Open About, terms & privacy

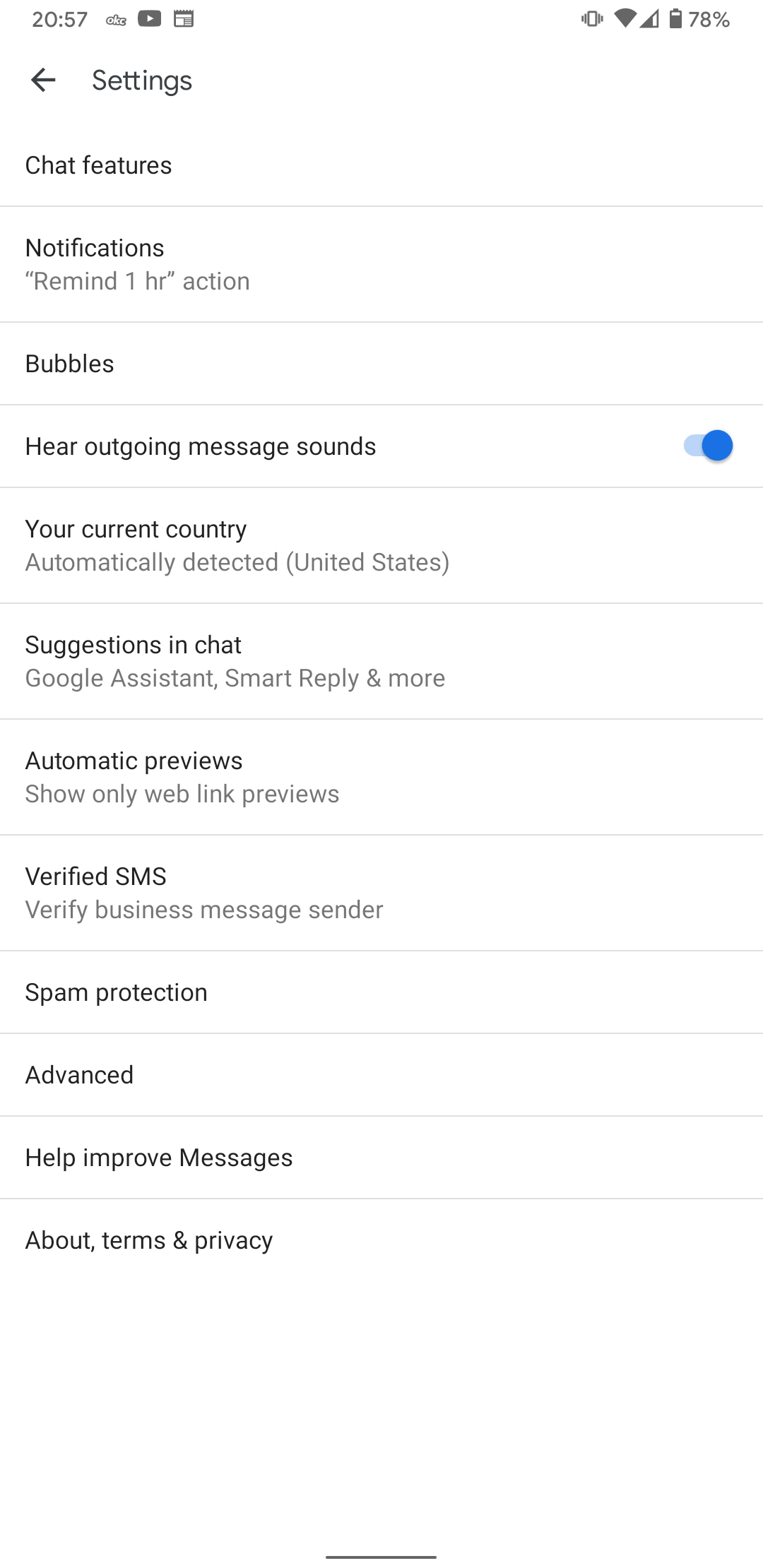tap(381, 1240)
